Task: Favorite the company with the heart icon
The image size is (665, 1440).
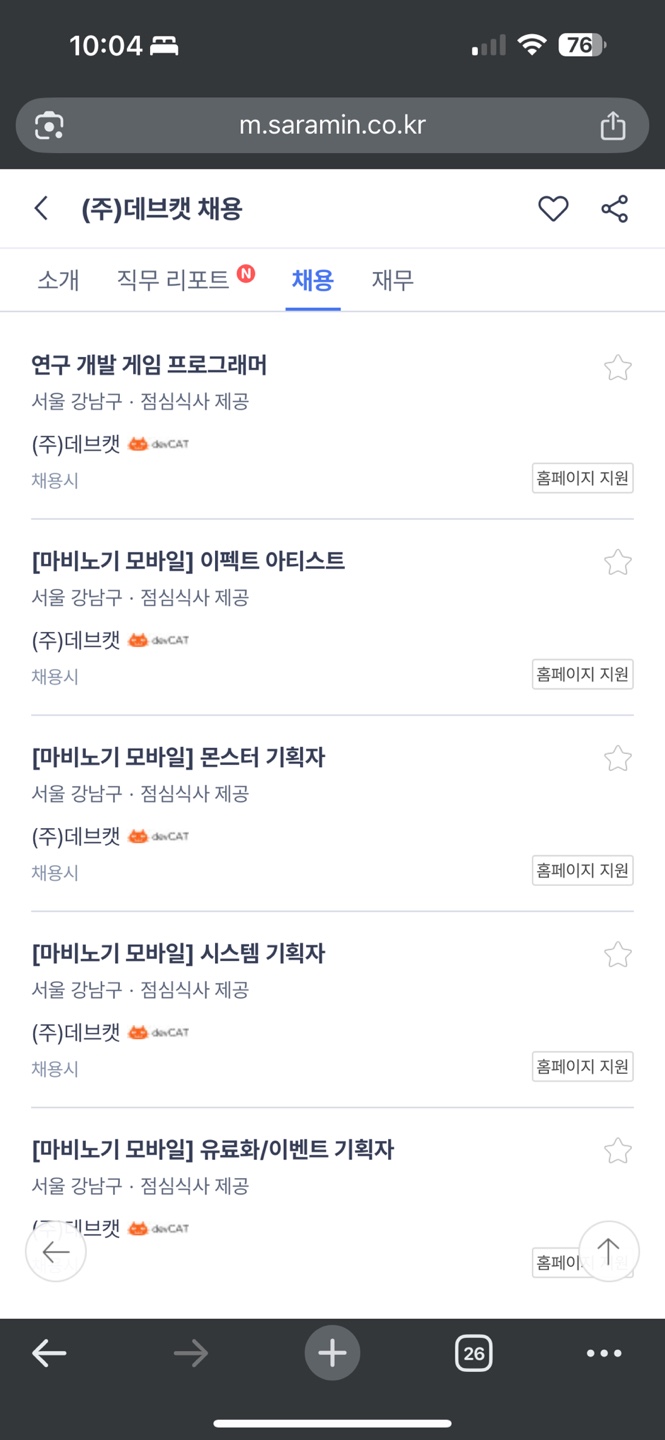Action: 553,208
